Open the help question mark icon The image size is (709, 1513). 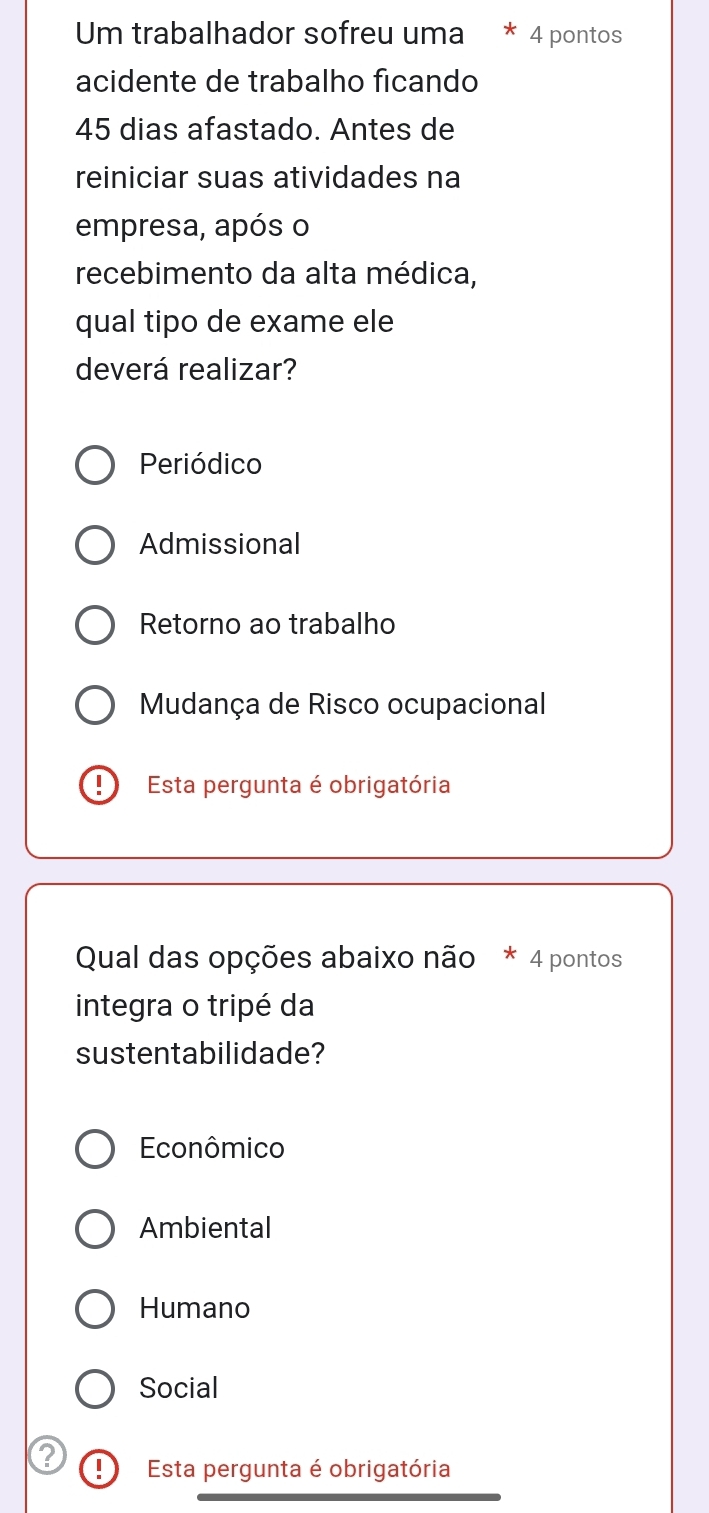coord(47,1453)
